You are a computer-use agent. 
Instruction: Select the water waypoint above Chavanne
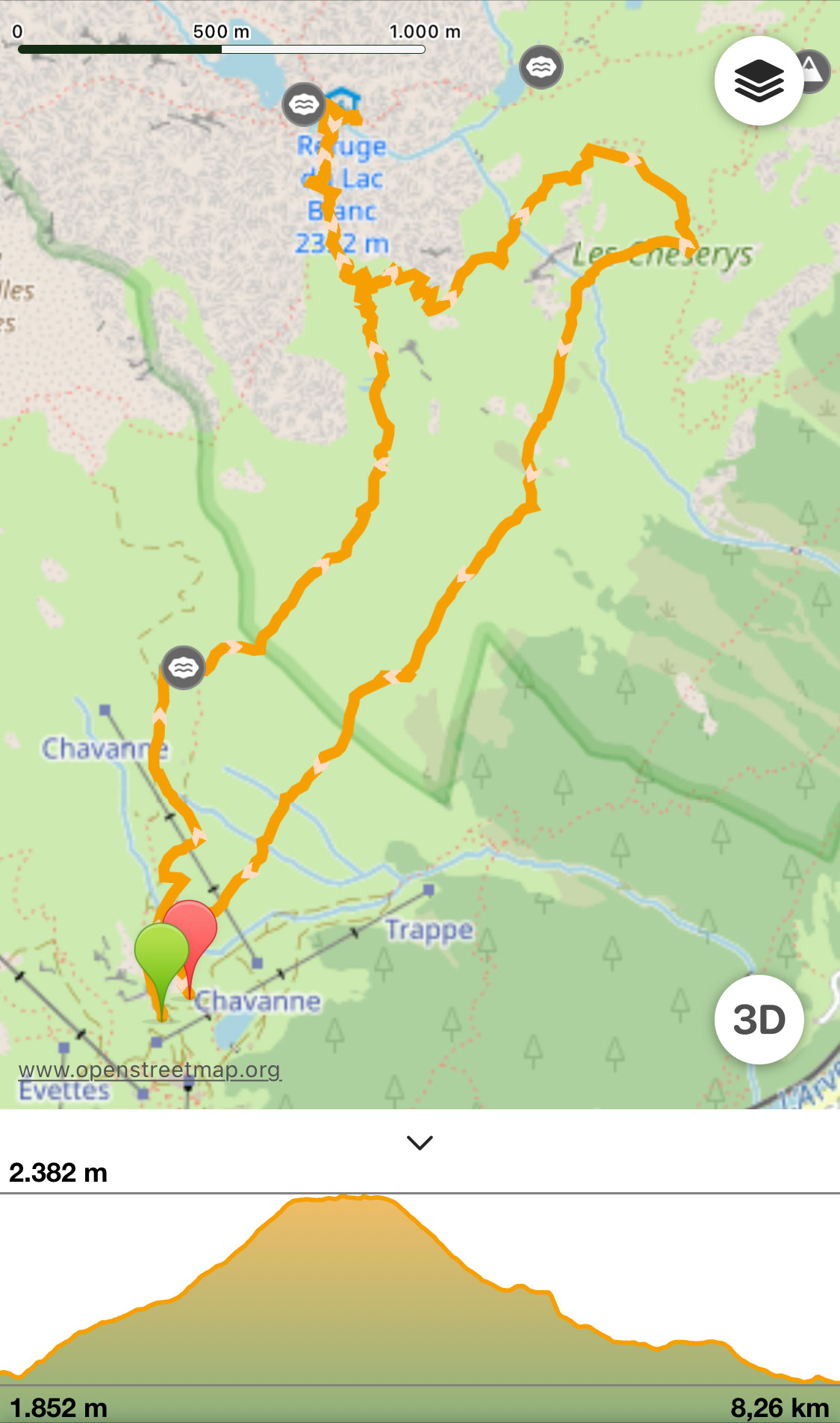pos(183,667)
